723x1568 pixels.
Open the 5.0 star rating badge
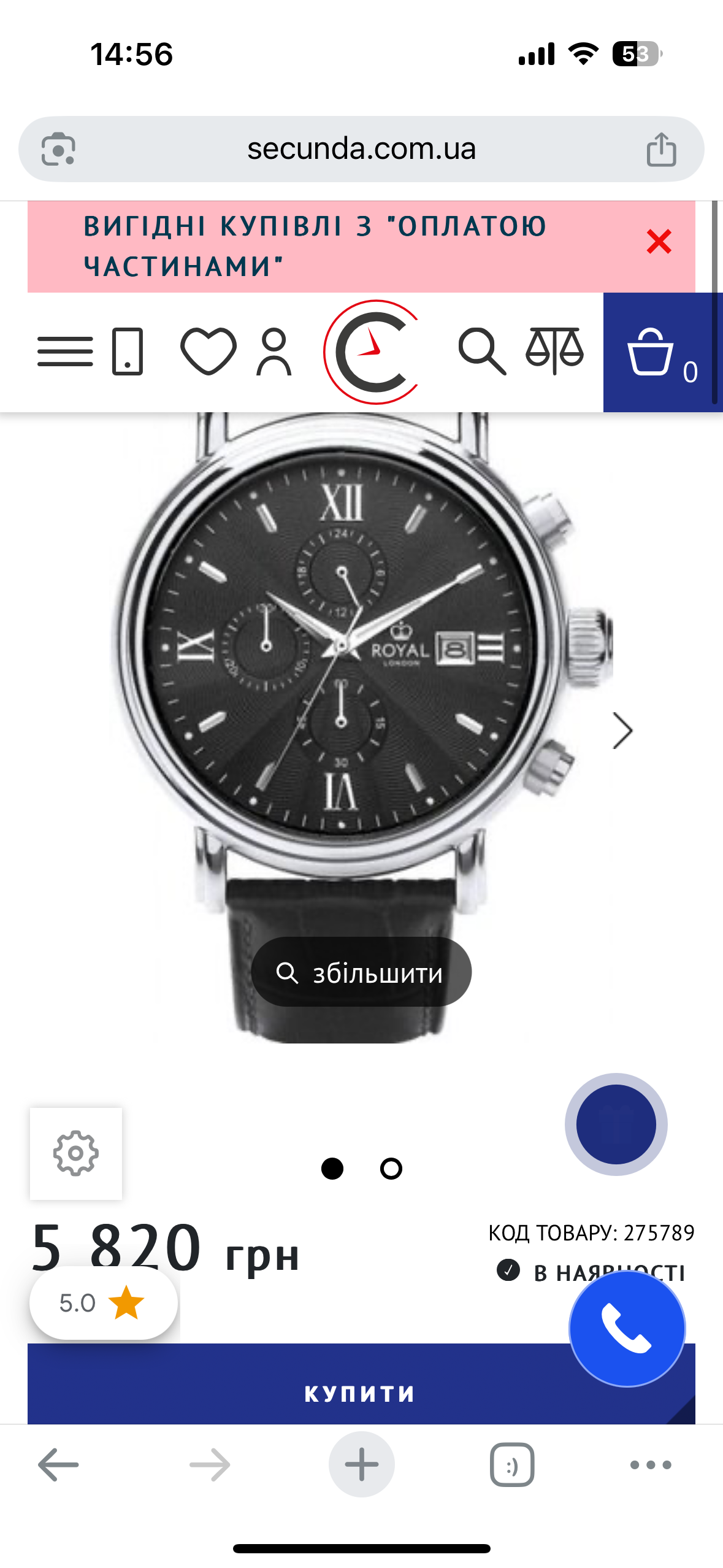(103, 1303)
